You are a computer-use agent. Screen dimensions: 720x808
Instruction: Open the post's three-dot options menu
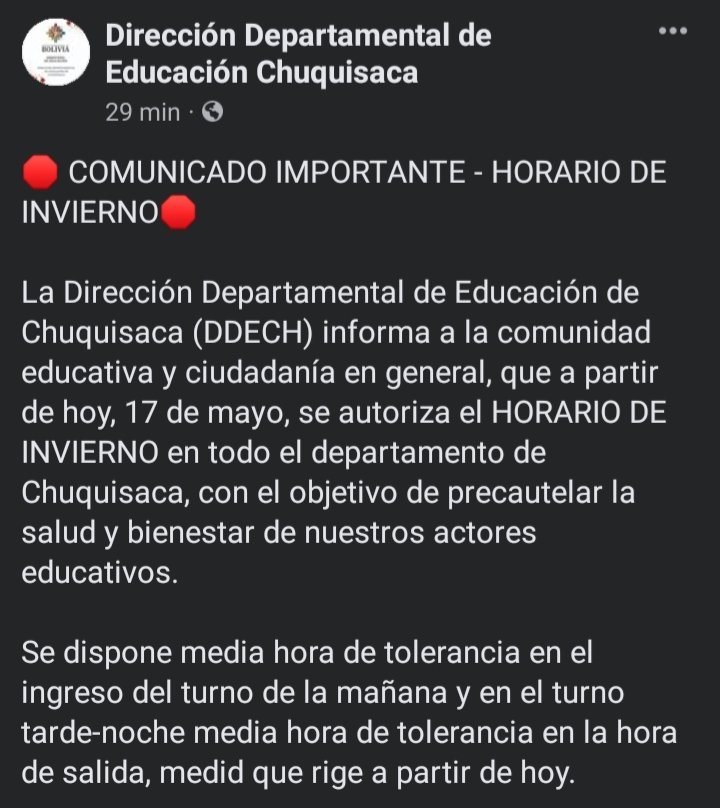point(673,32)
